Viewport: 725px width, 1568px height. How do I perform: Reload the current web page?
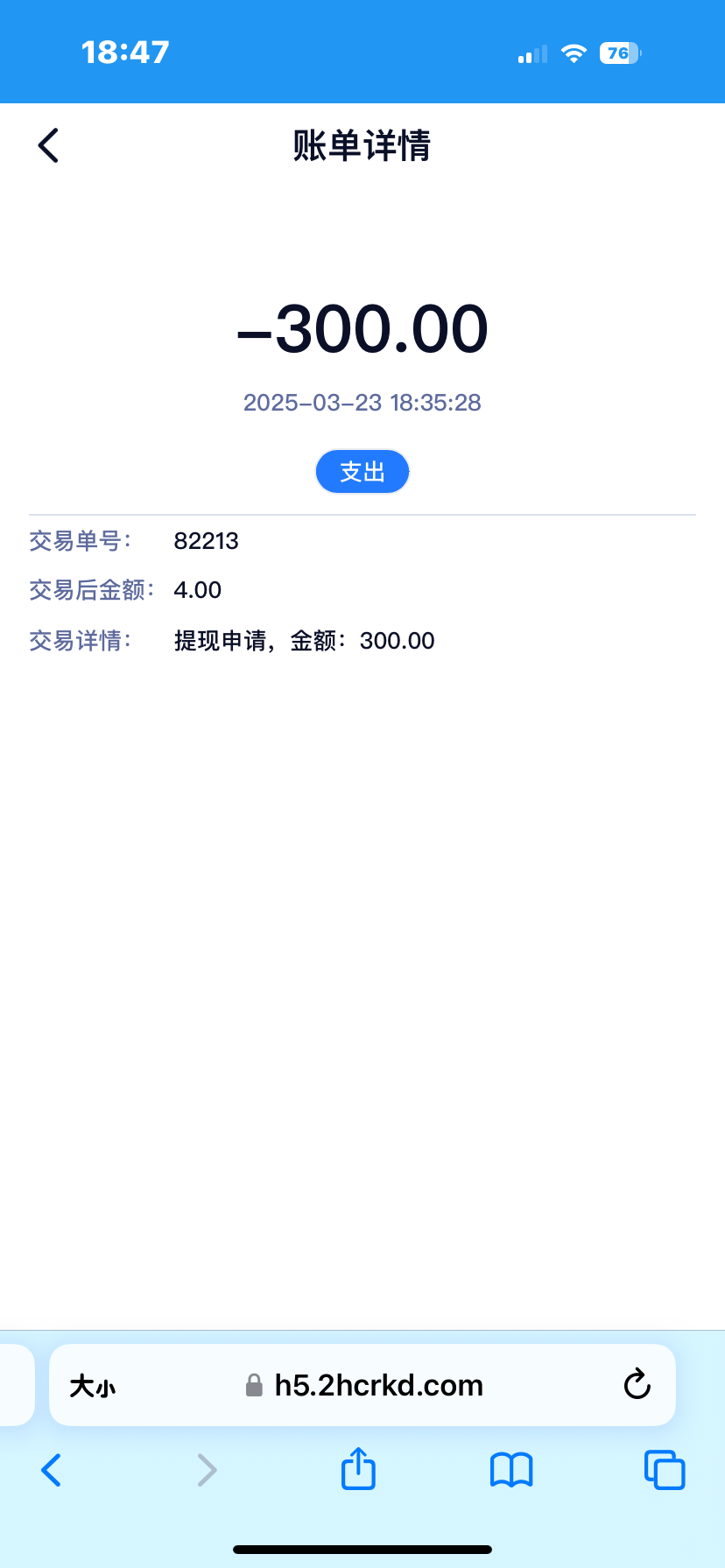pos(637,1385)
